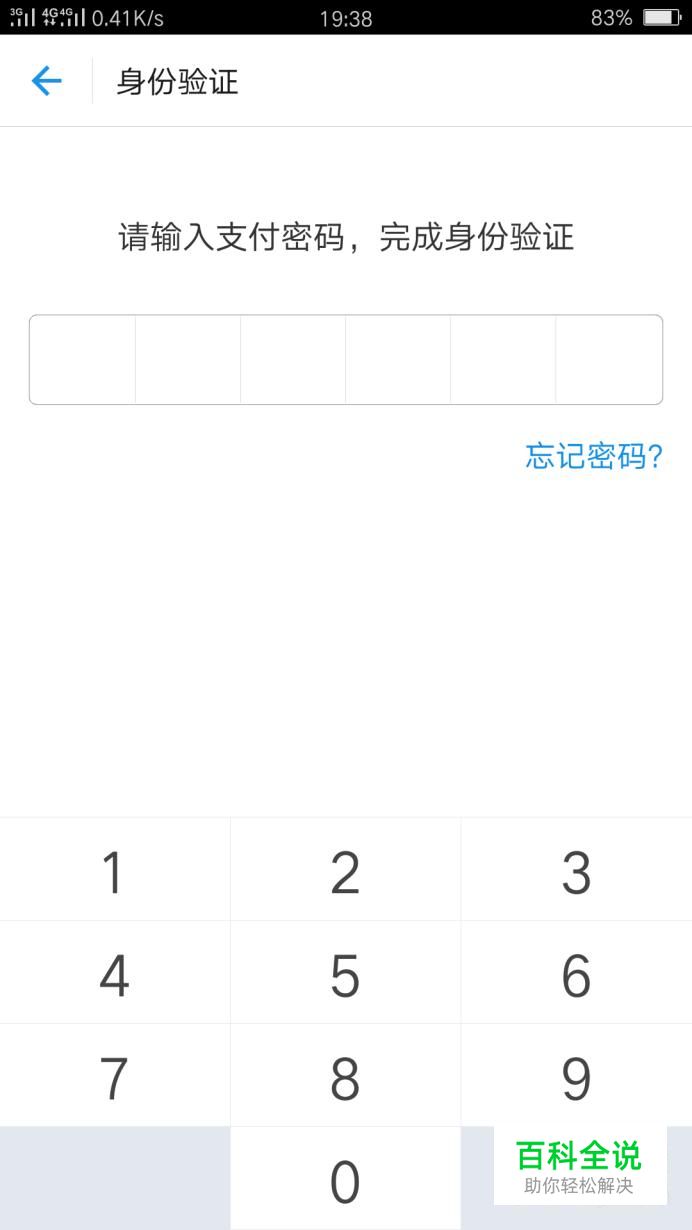This screenshot has height=1230, width=692.
Task: Tap the payment password input box
Action: [346, 360]
